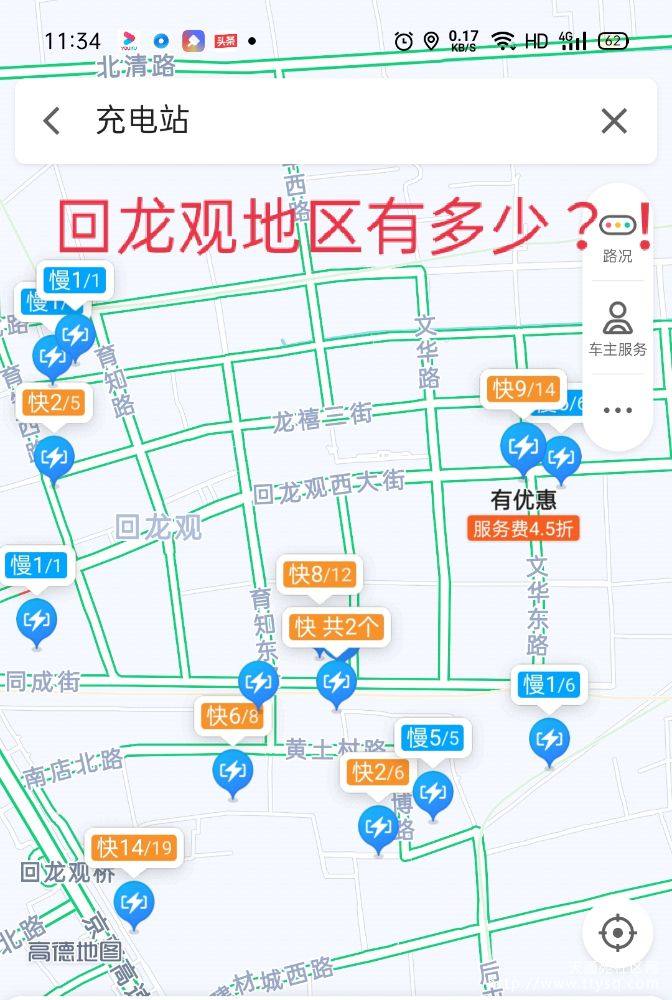Recenter map on my location
The image size is (672, 1000).
pyautogui.click(x=617, y=933)
